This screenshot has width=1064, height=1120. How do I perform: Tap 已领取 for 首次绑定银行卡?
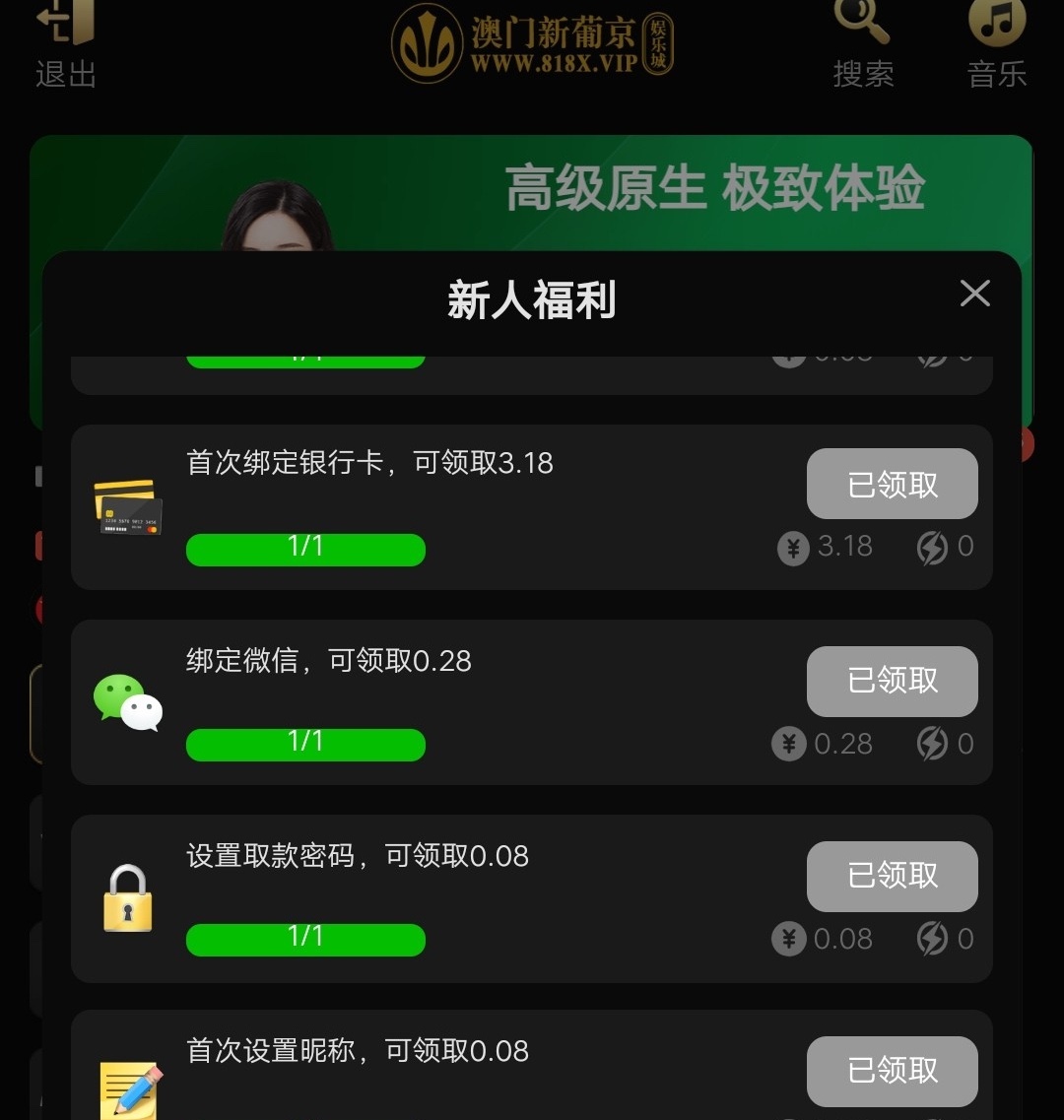892,484
